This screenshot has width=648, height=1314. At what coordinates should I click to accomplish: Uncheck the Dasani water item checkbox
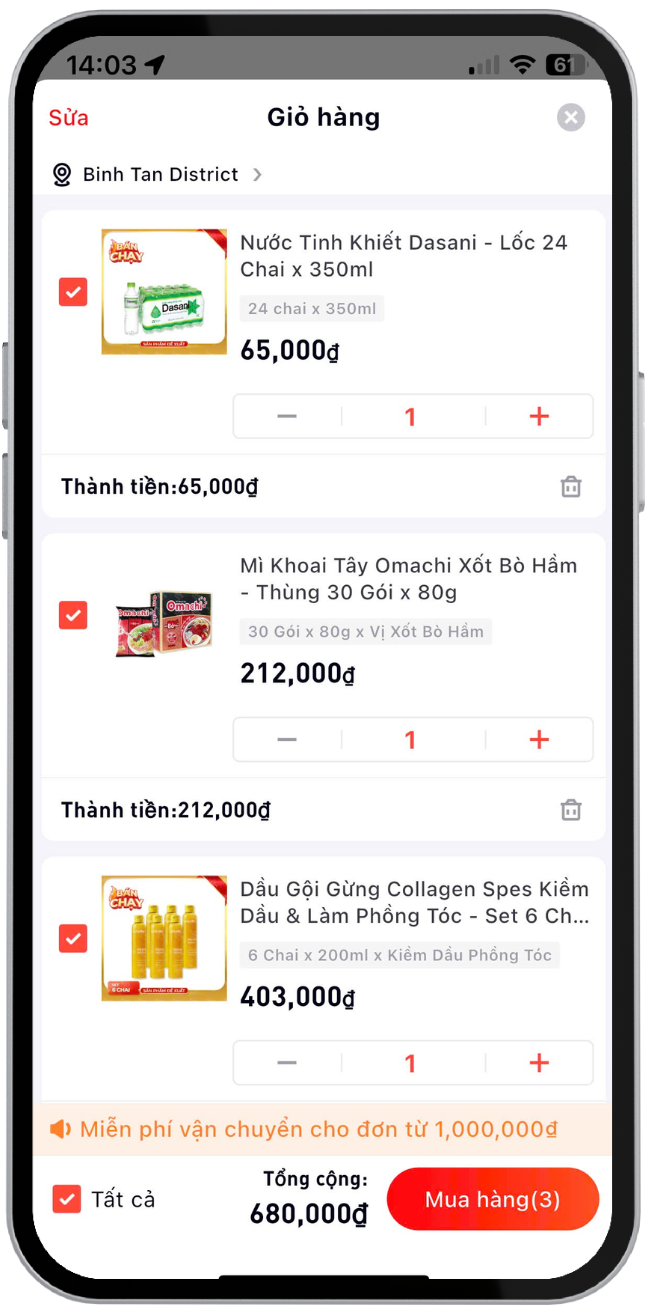pos(73,292)
